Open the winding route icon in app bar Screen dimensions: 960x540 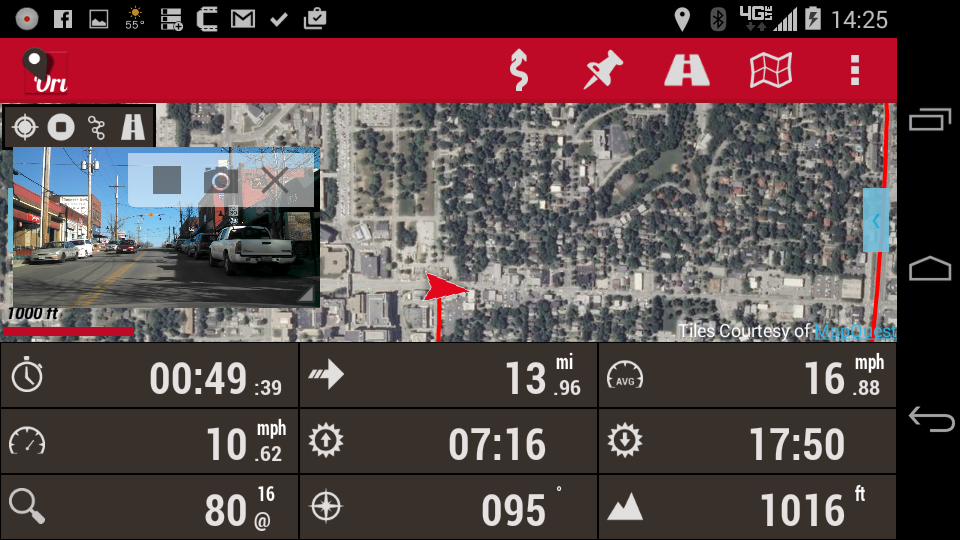518,70
